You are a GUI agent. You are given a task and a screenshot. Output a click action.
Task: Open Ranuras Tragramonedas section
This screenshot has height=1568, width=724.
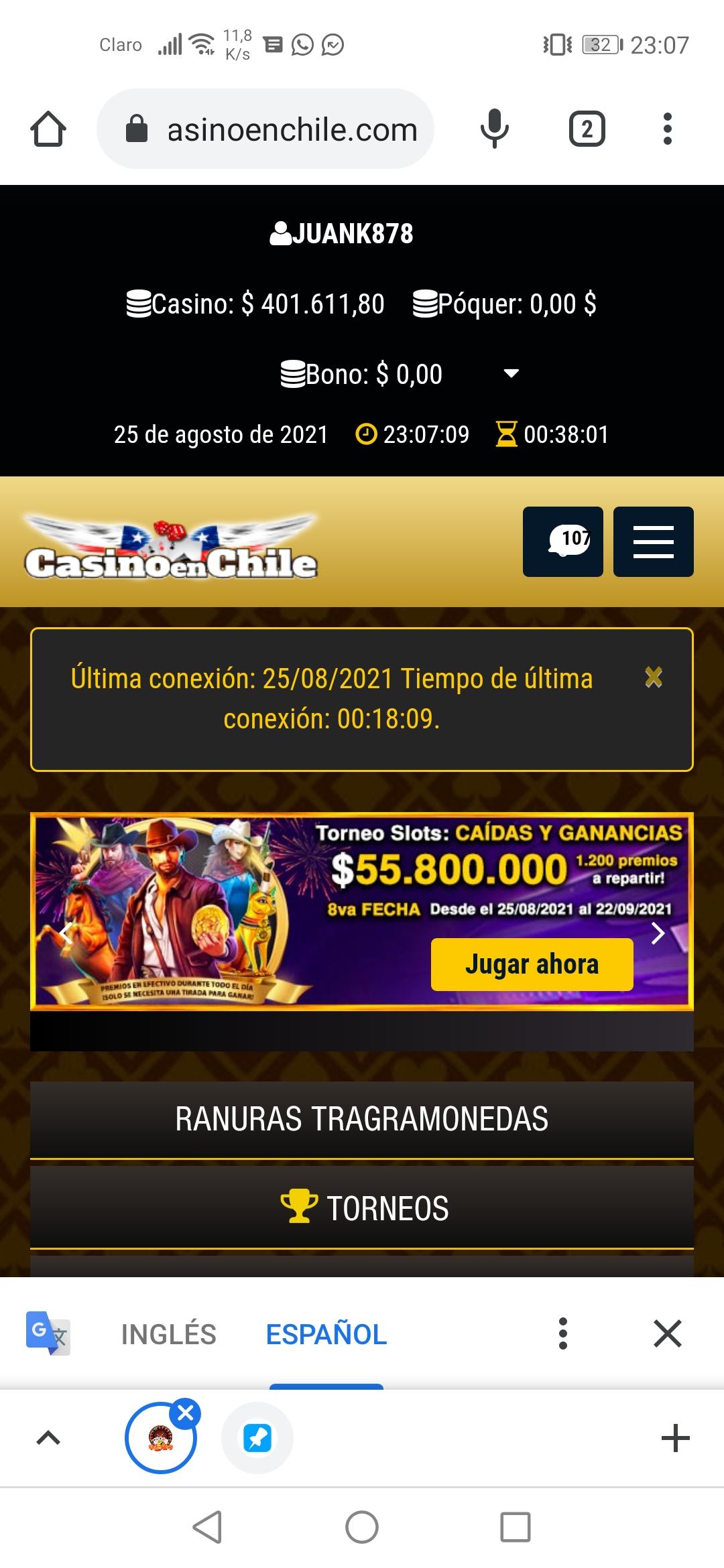[362, 1119]
